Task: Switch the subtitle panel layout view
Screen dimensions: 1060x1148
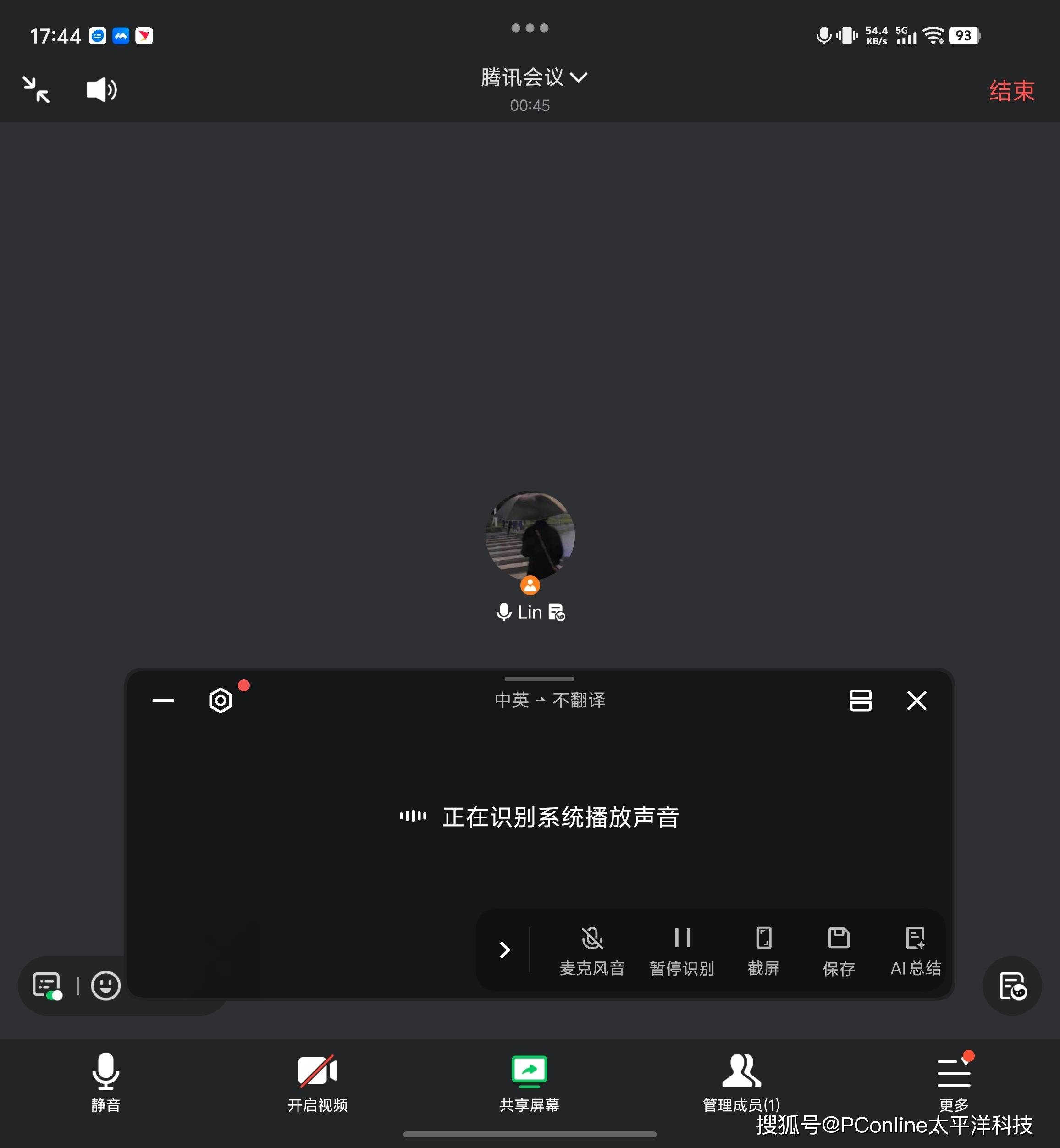Action: (x=861, y=700)
